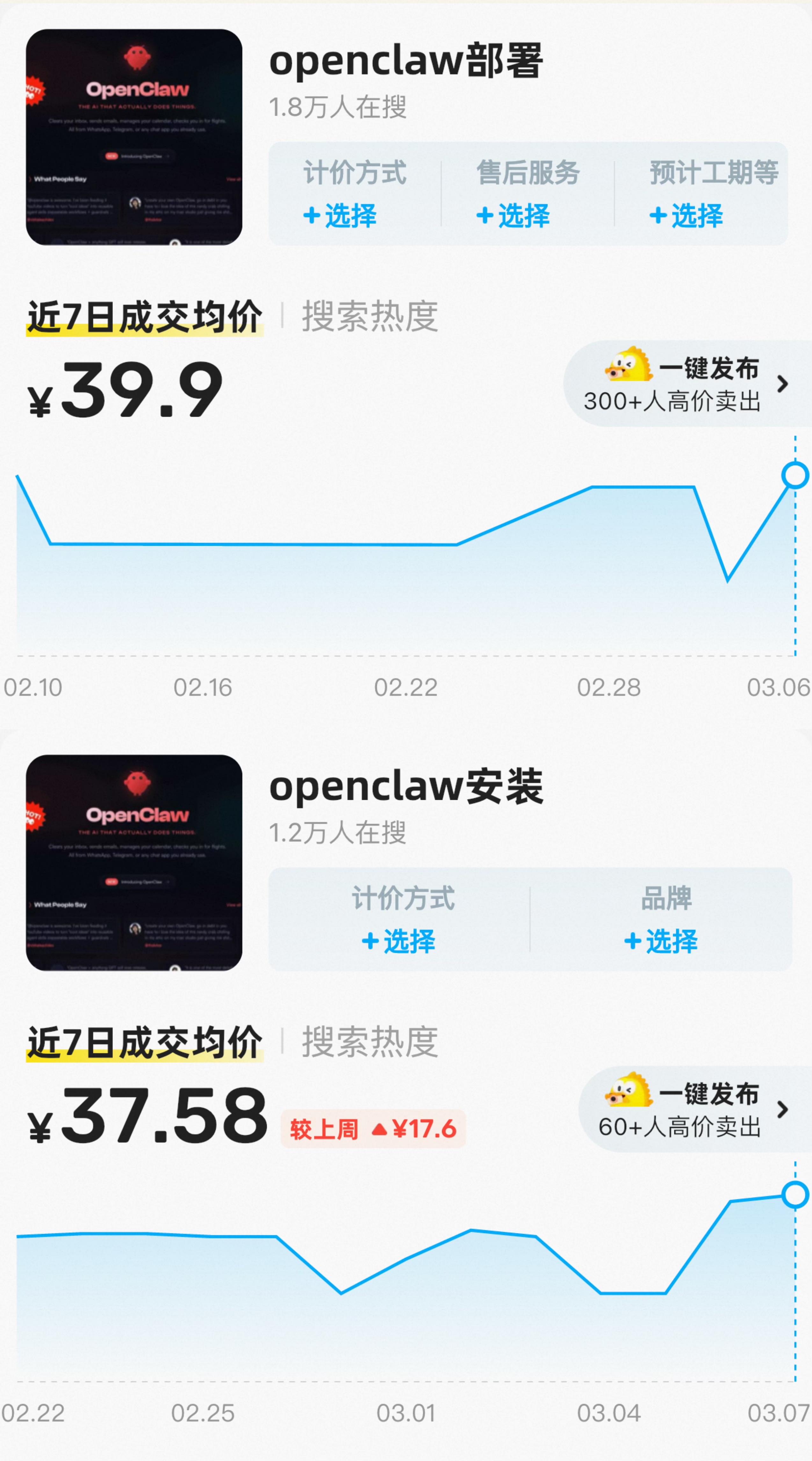Select 预计工期等 for openclaw部署
This screenshot has height=1461, width=812.
tap(686, 215)
